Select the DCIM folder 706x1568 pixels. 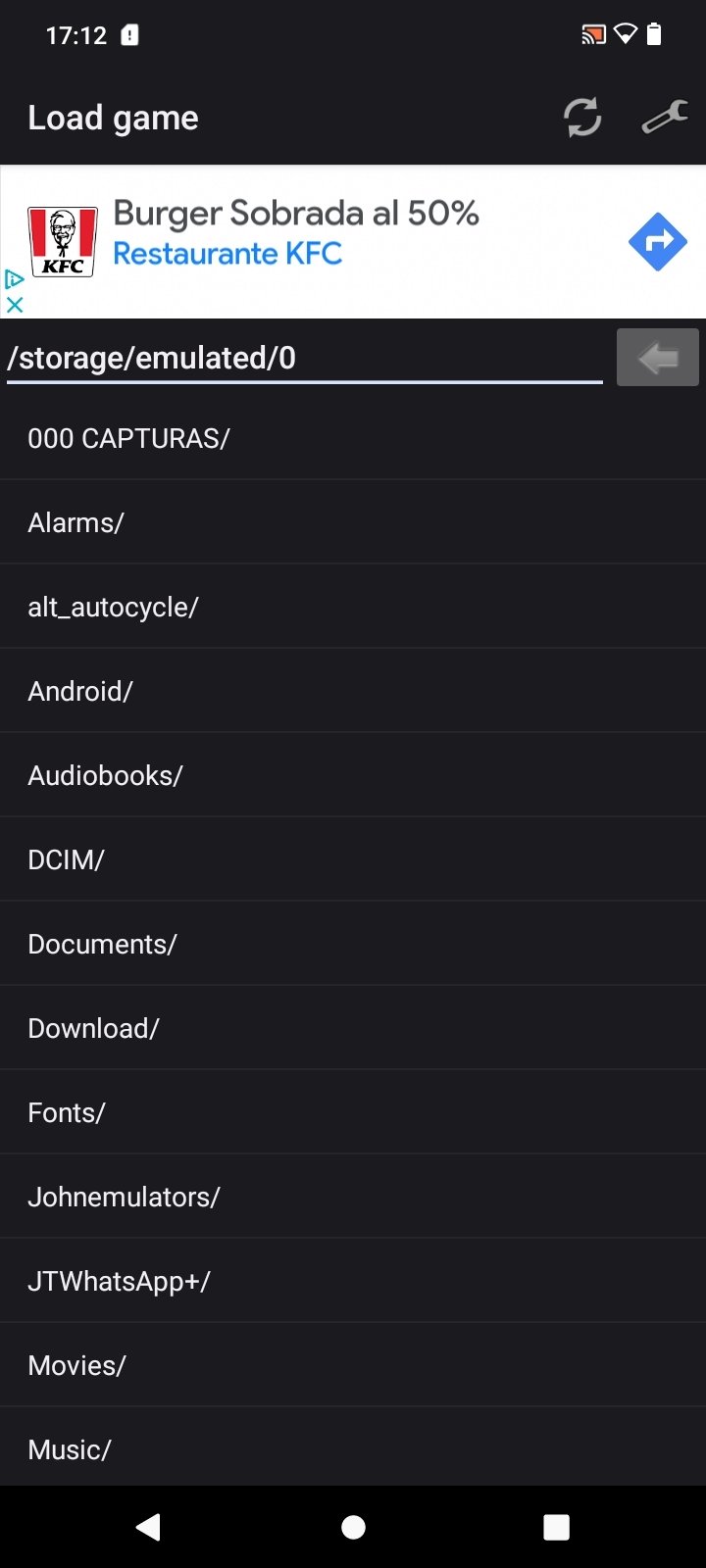coord(353,859)
